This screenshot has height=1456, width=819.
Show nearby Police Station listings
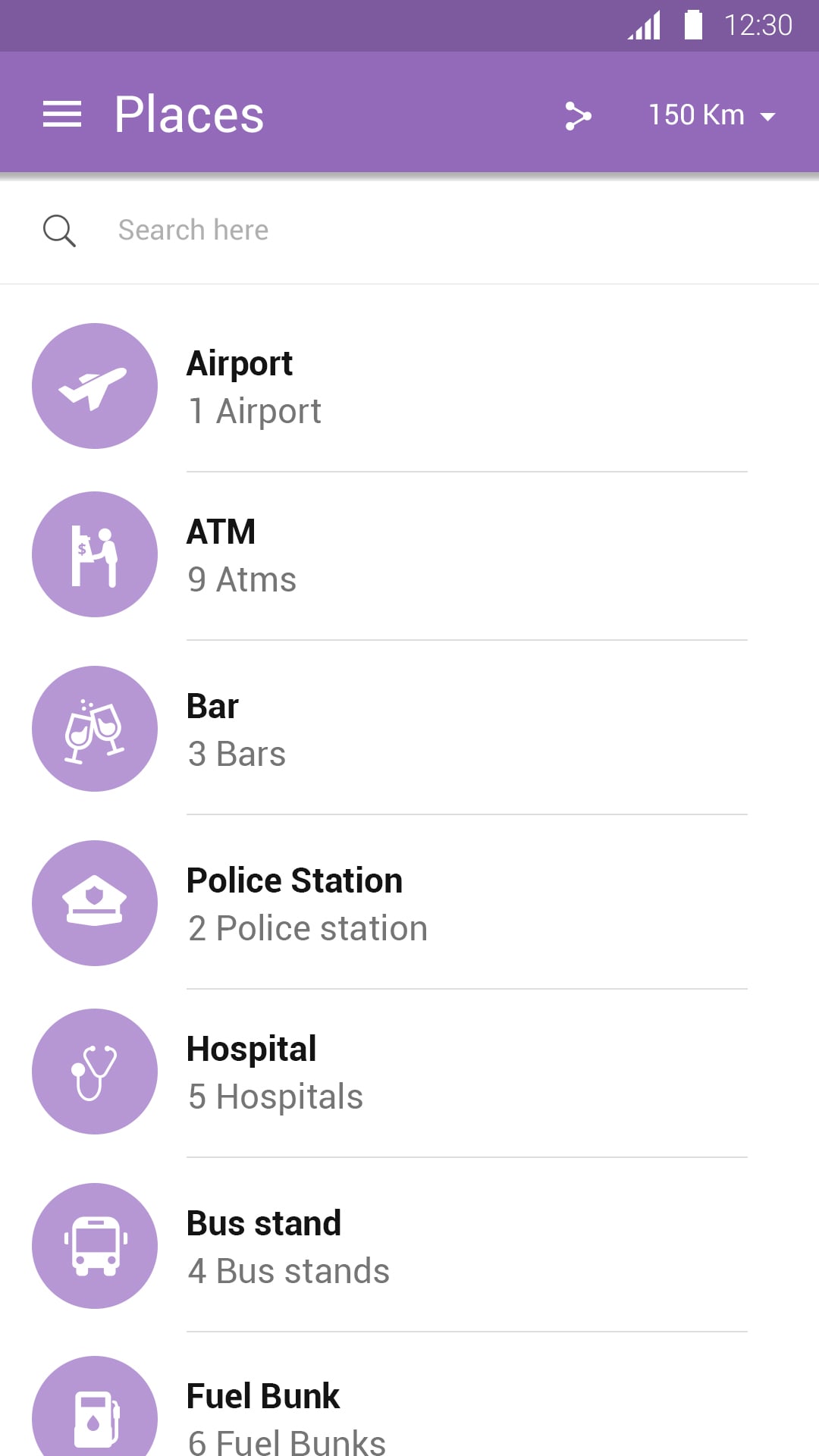[x=409, y=904]
